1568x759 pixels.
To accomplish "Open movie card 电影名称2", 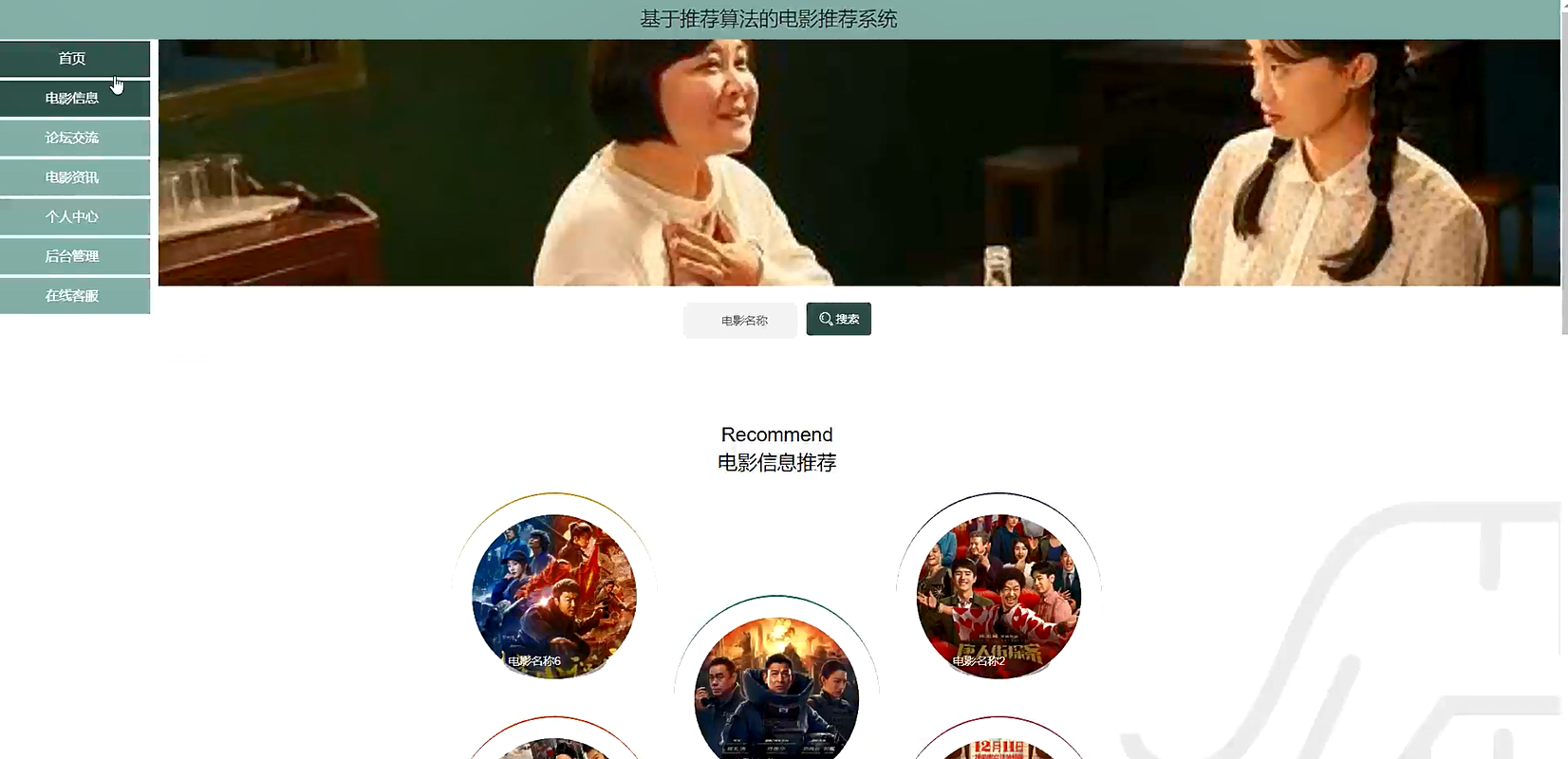I will tap(999, 596).
